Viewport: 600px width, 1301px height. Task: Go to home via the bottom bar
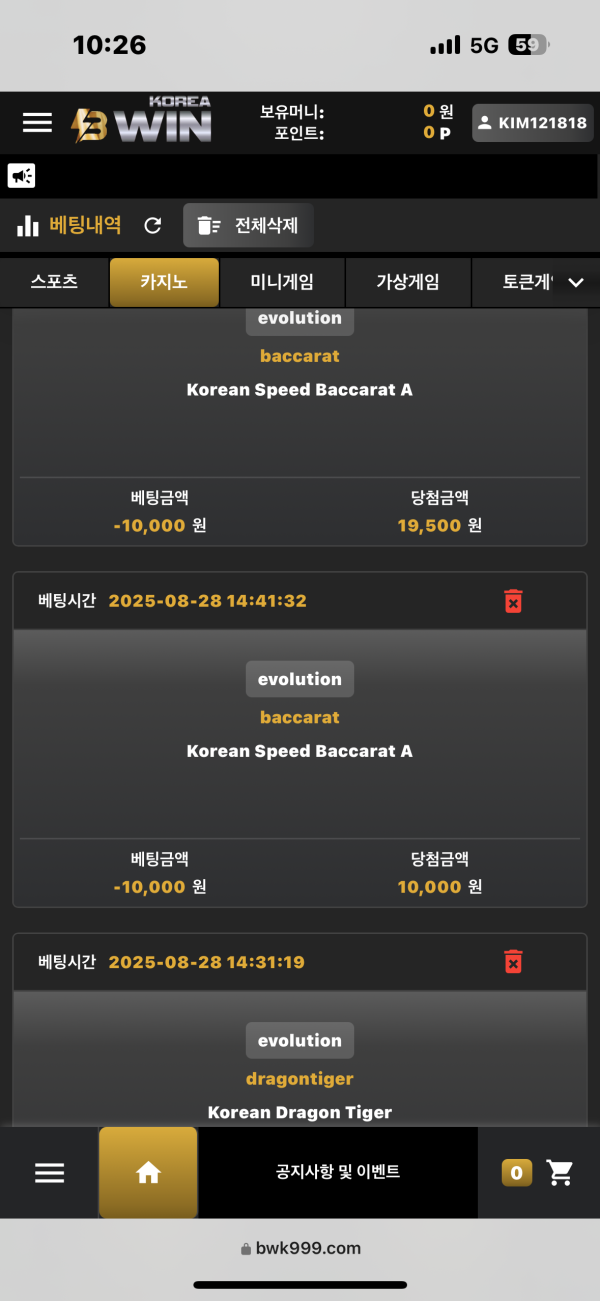click(x=148, y=1173)
